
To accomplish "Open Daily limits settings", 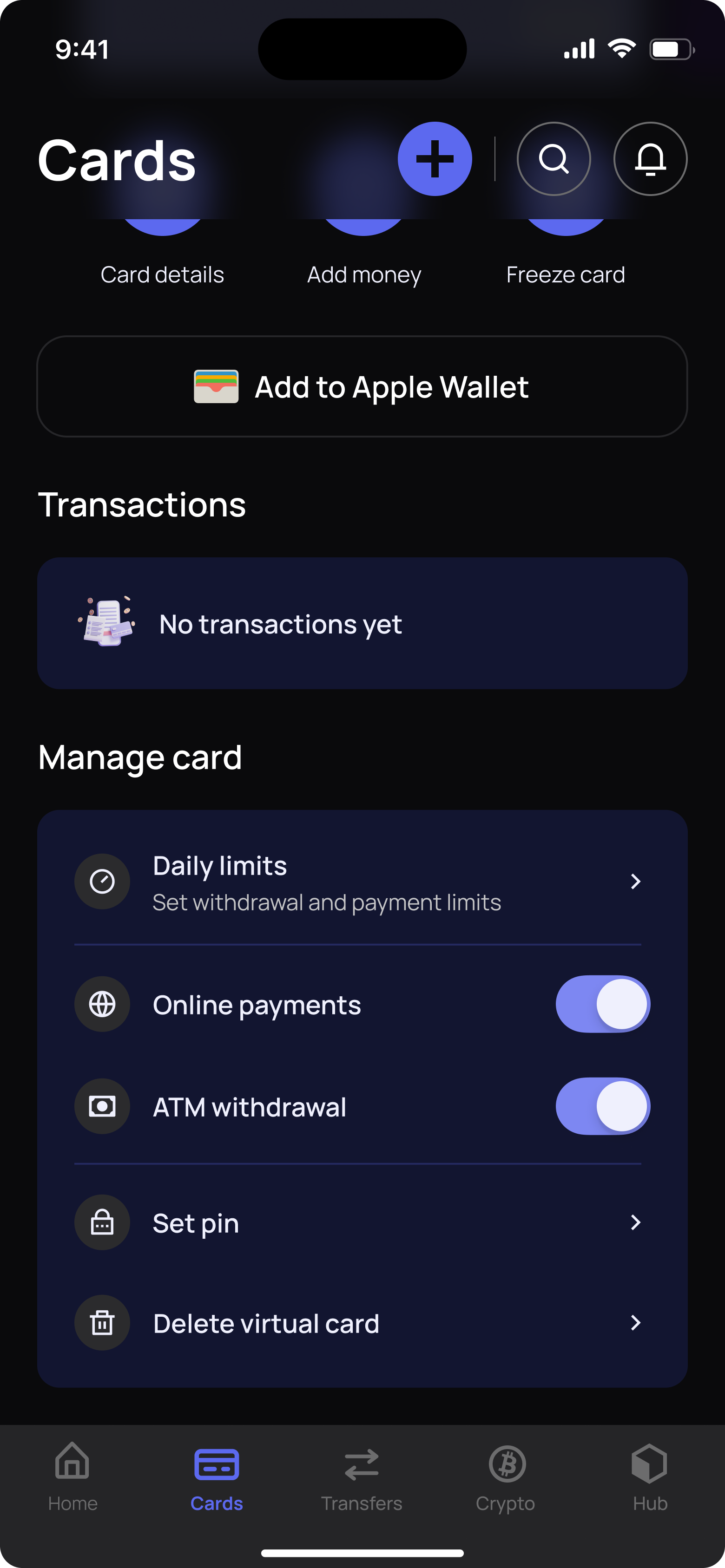I will click(362, 882).
